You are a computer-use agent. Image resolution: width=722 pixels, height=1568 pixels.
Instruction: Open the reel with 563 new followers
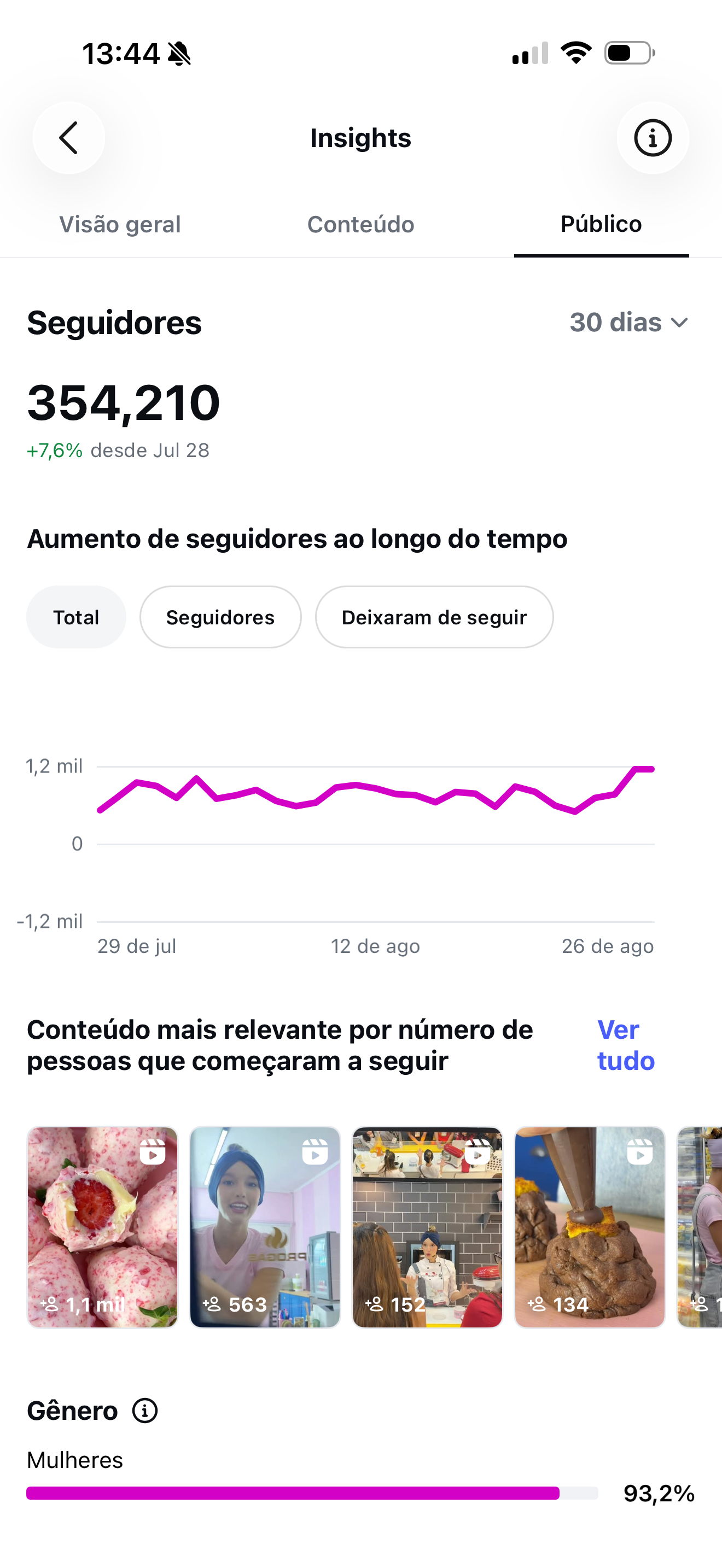tap(265, 1227)
